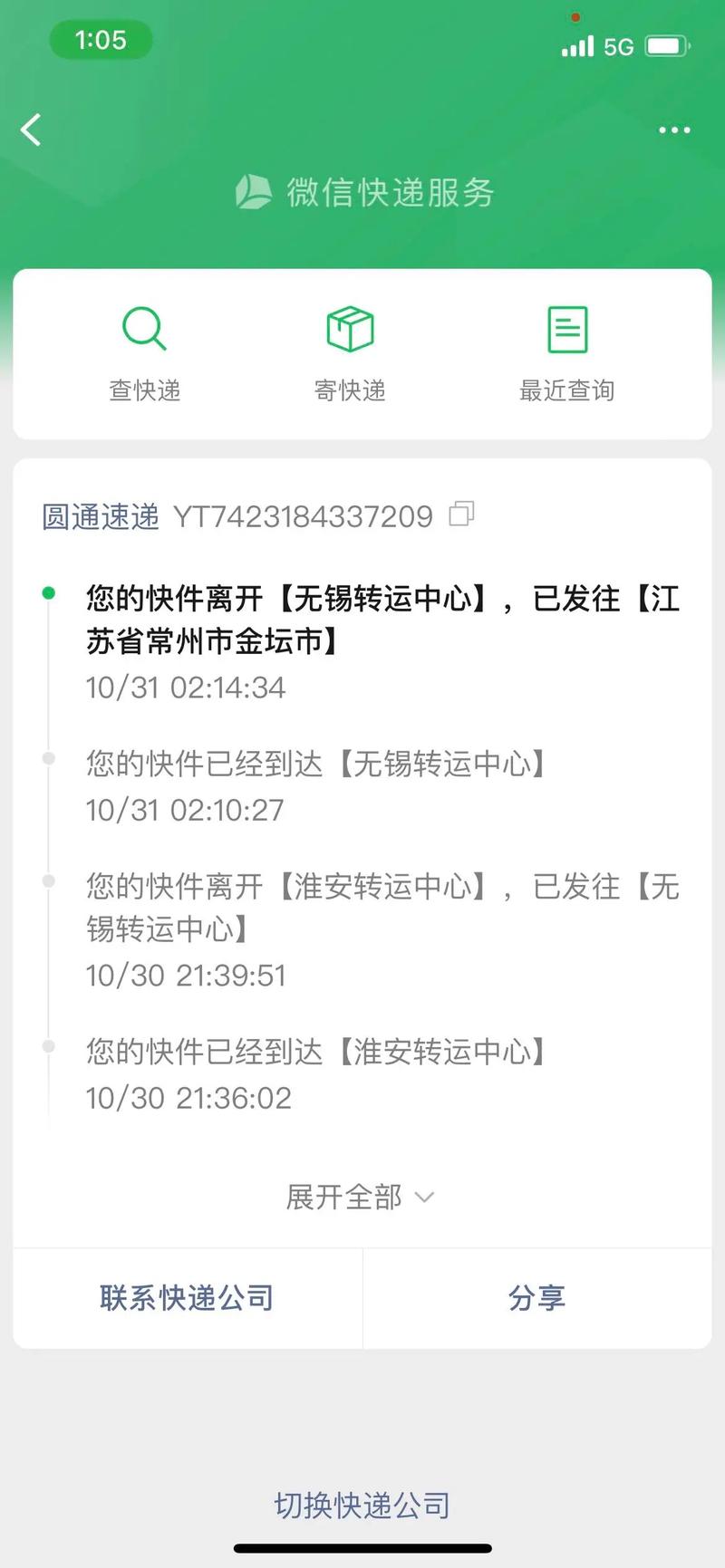725x1568 pixels.
Task: Select the 查快递 magnifier icon
Action: coord(145,330)
